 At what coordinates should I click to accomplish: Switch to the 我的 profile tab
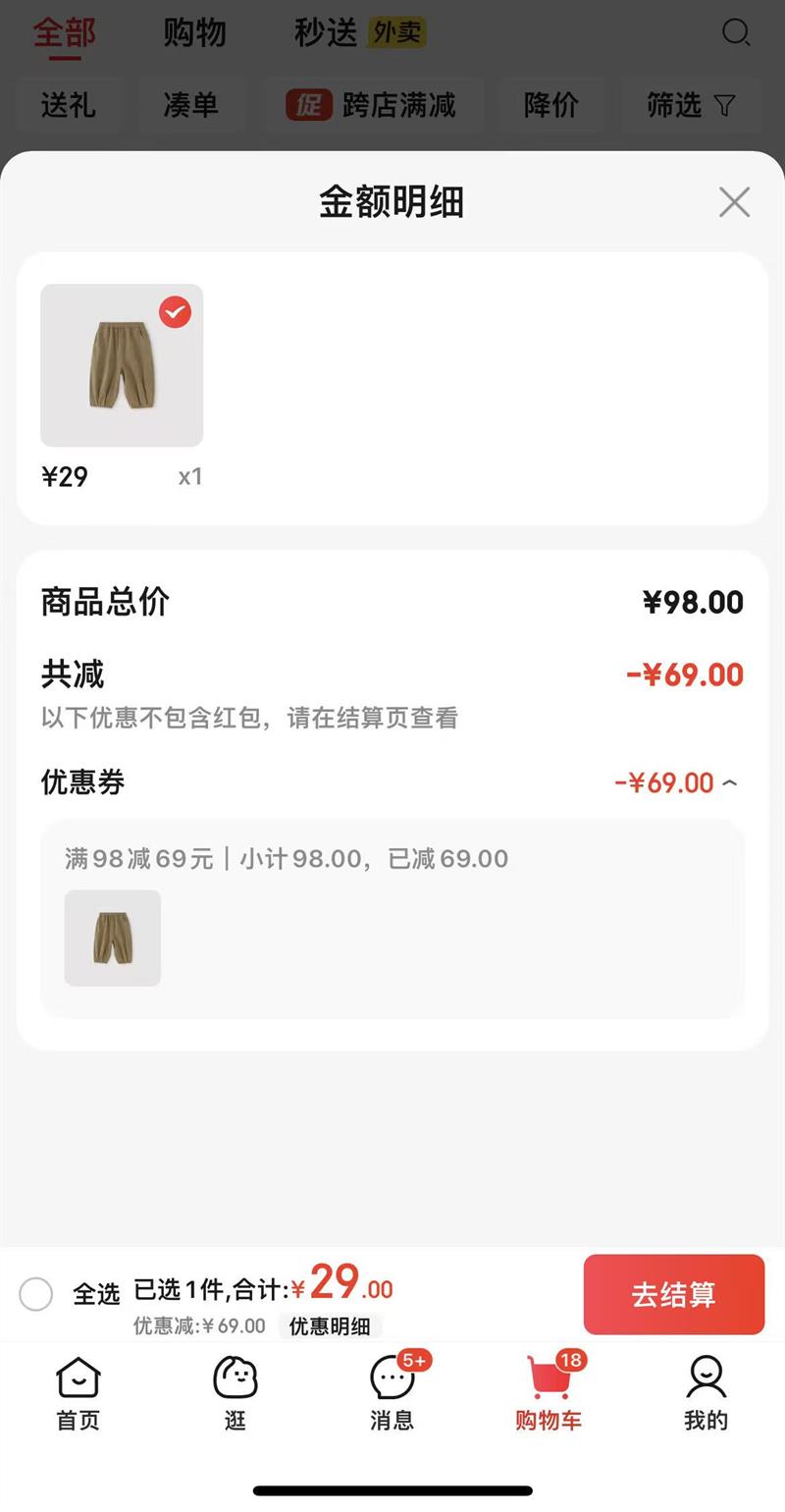pos(706,1392)
